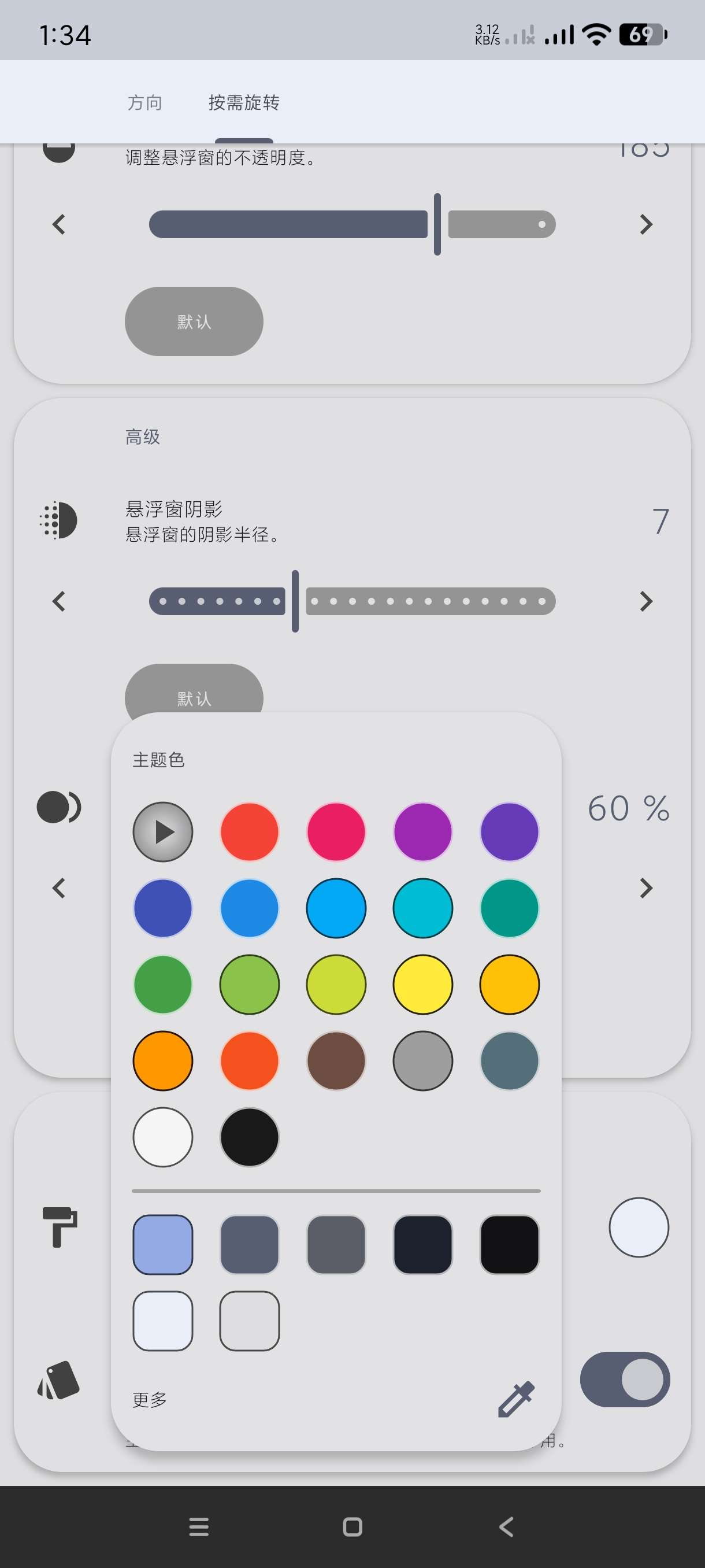This screenshot has height=1568, width=705.
Task: Select the light blue square swatch
Action: (x=162, y=1245)
